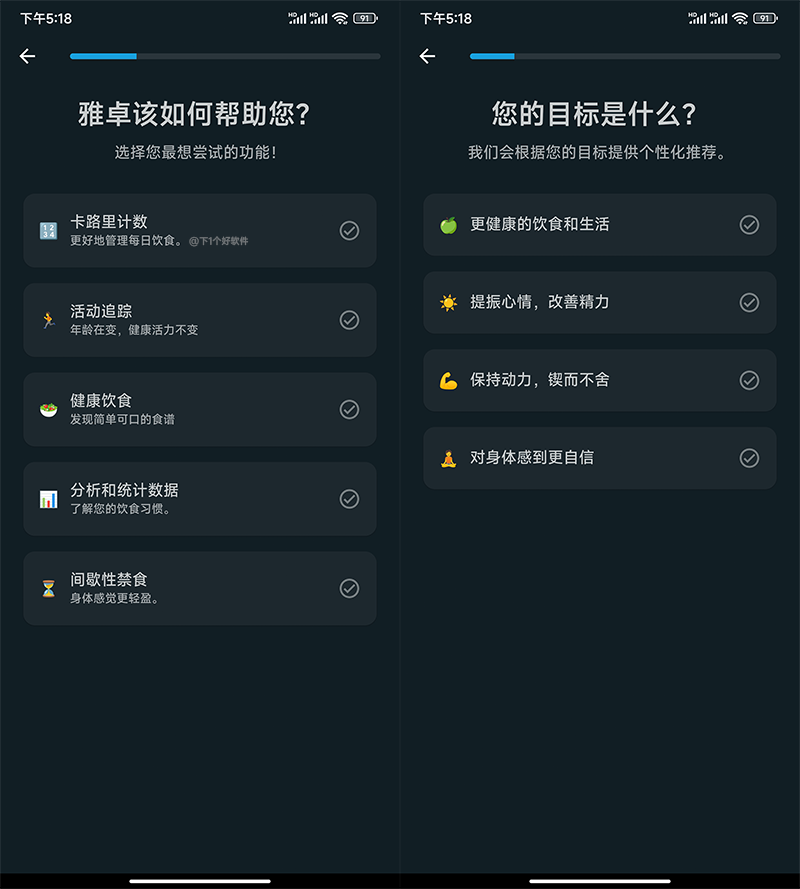Choose the 活动追踪 option
Screen dimensions: 800x889
coord(200,320)
